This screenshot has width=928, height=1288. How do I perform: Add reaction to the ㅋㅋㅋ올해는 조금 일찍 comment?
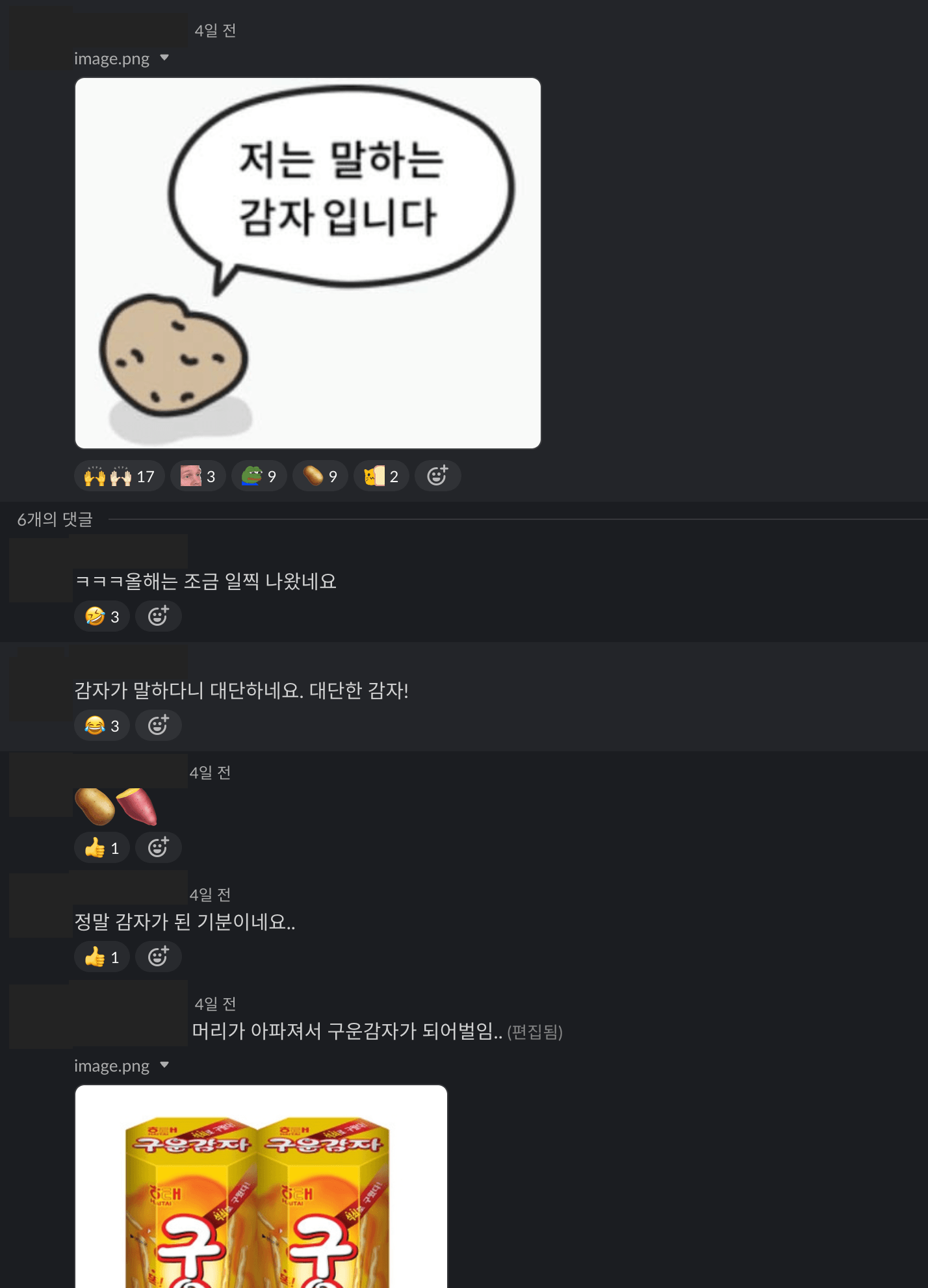(x=158, y=616)
